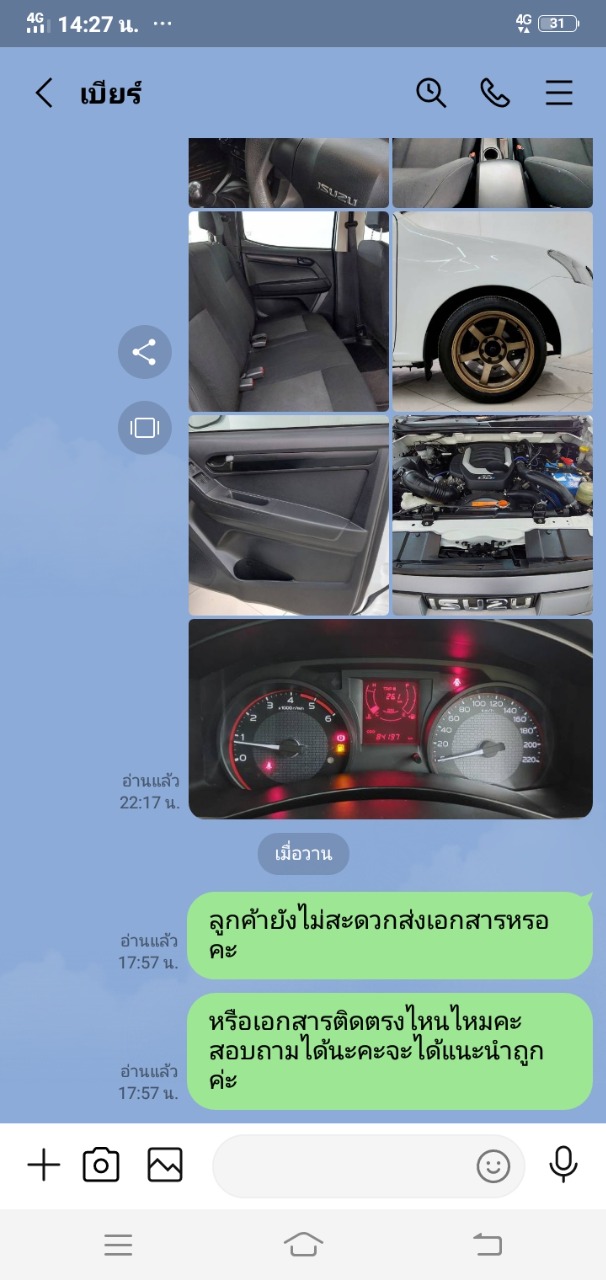Screen dimensions: 606x1280
Task: Open the rear seat interior photo
Action: tap(288, 311)
